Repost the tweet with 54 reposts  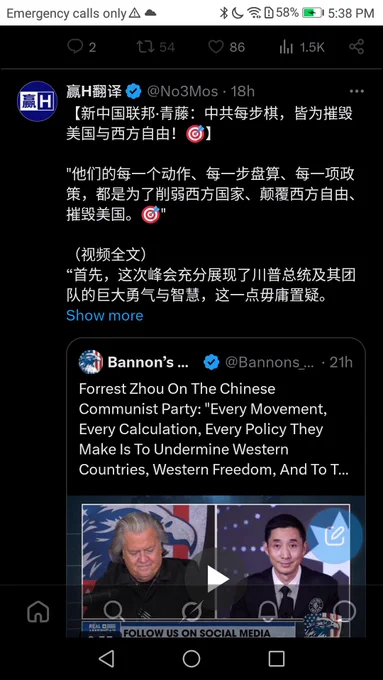(155, 47)
